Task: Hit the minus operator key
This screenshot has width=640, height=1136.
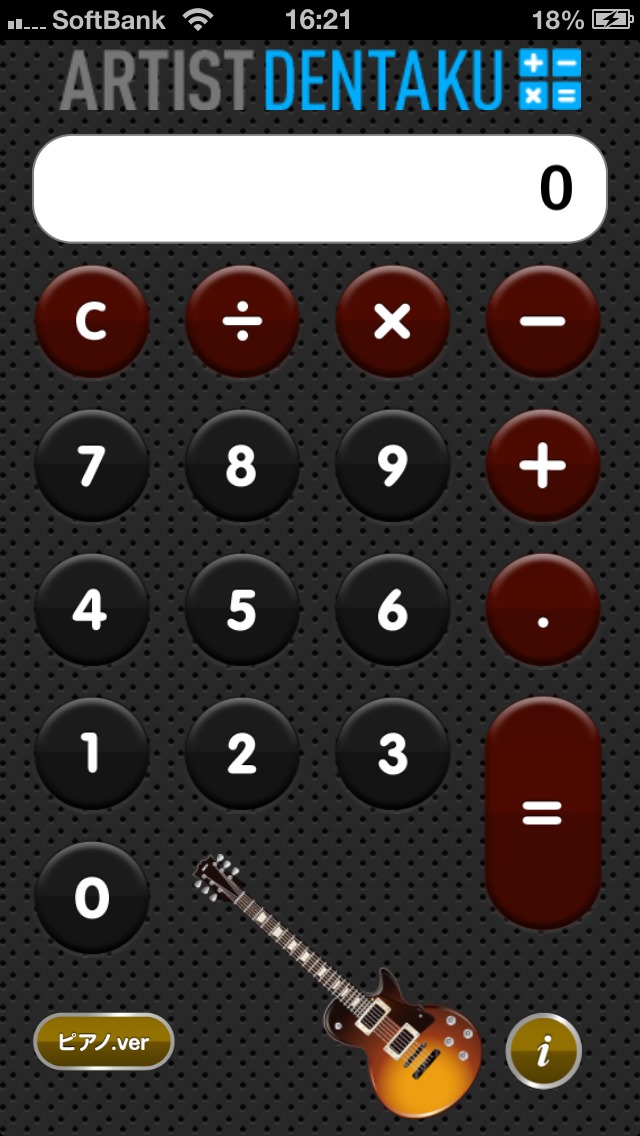Action: (x=543, y=322)
